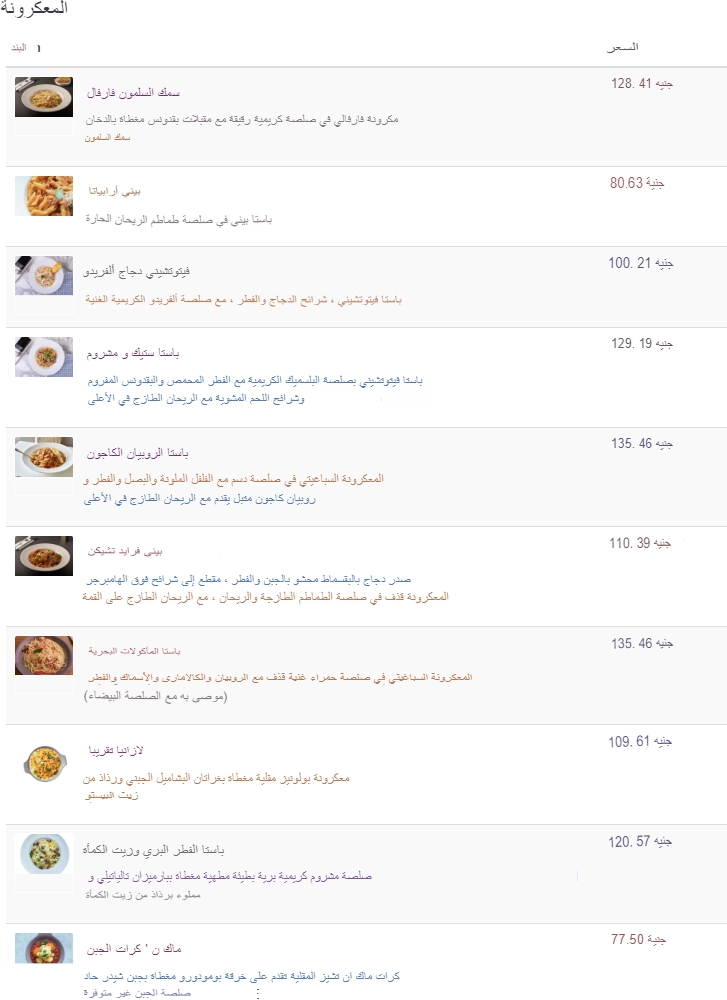Select the بيني أرابياتا dish

[x=115, y=190]
